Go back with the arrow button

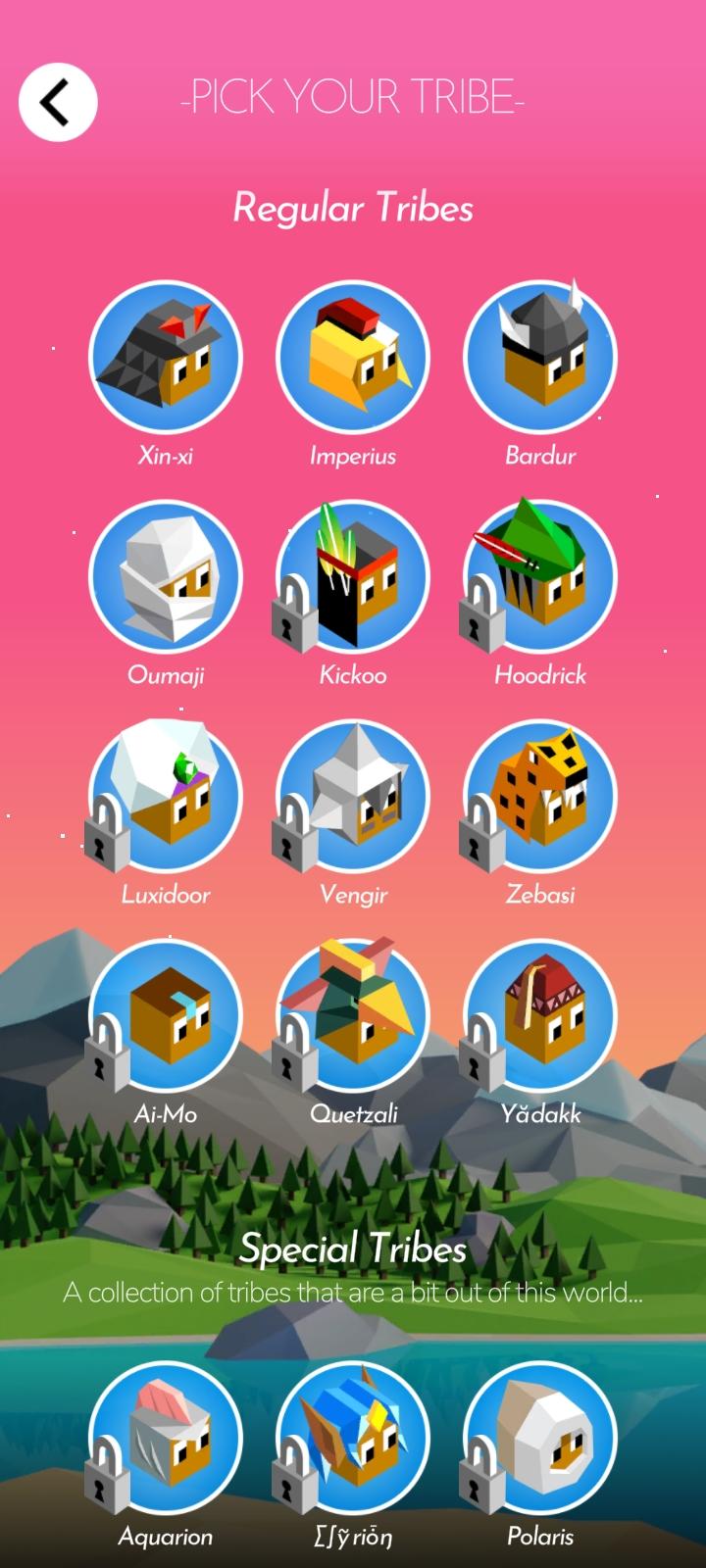[x=57, y=101]
